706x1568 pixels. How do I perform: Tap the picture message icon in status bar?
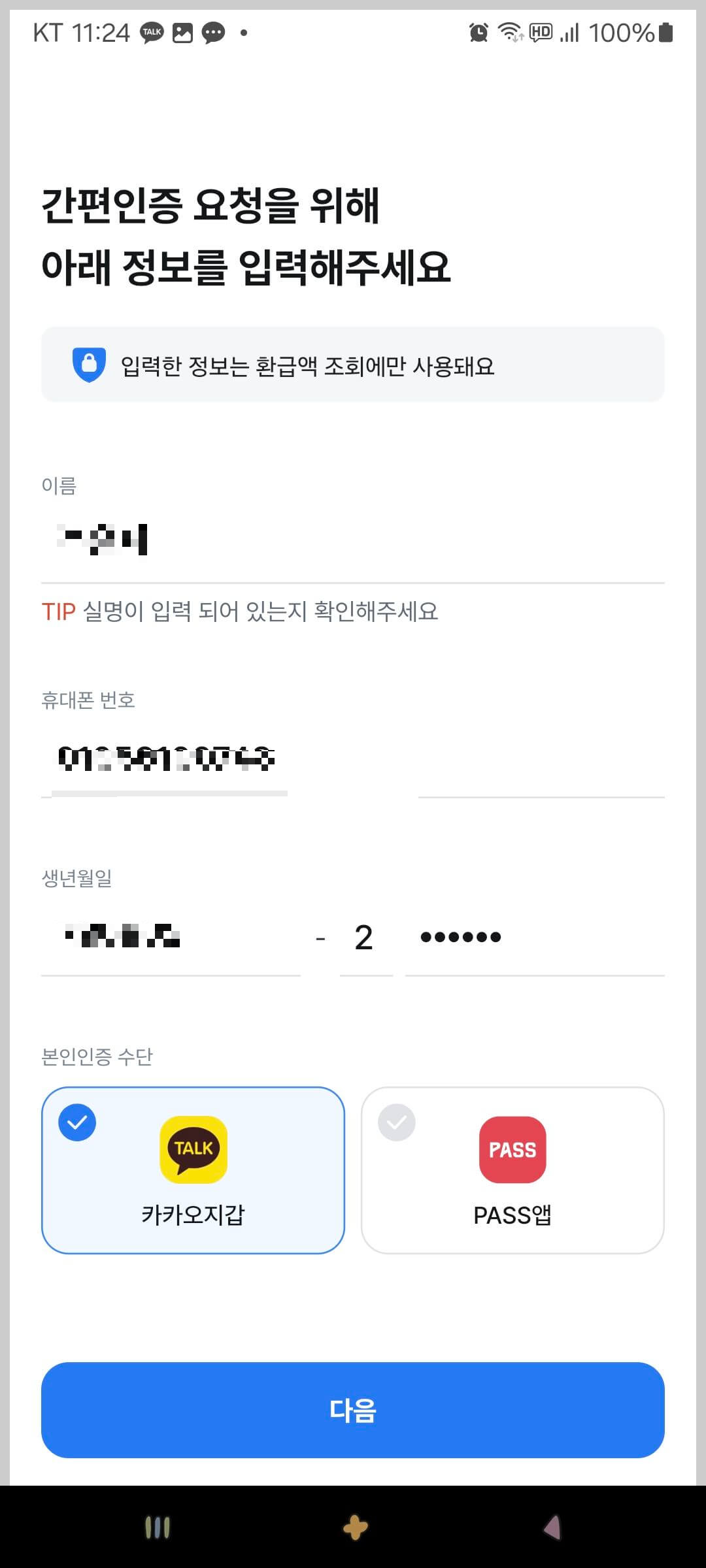pyautogui.click(x=181, y=33)
